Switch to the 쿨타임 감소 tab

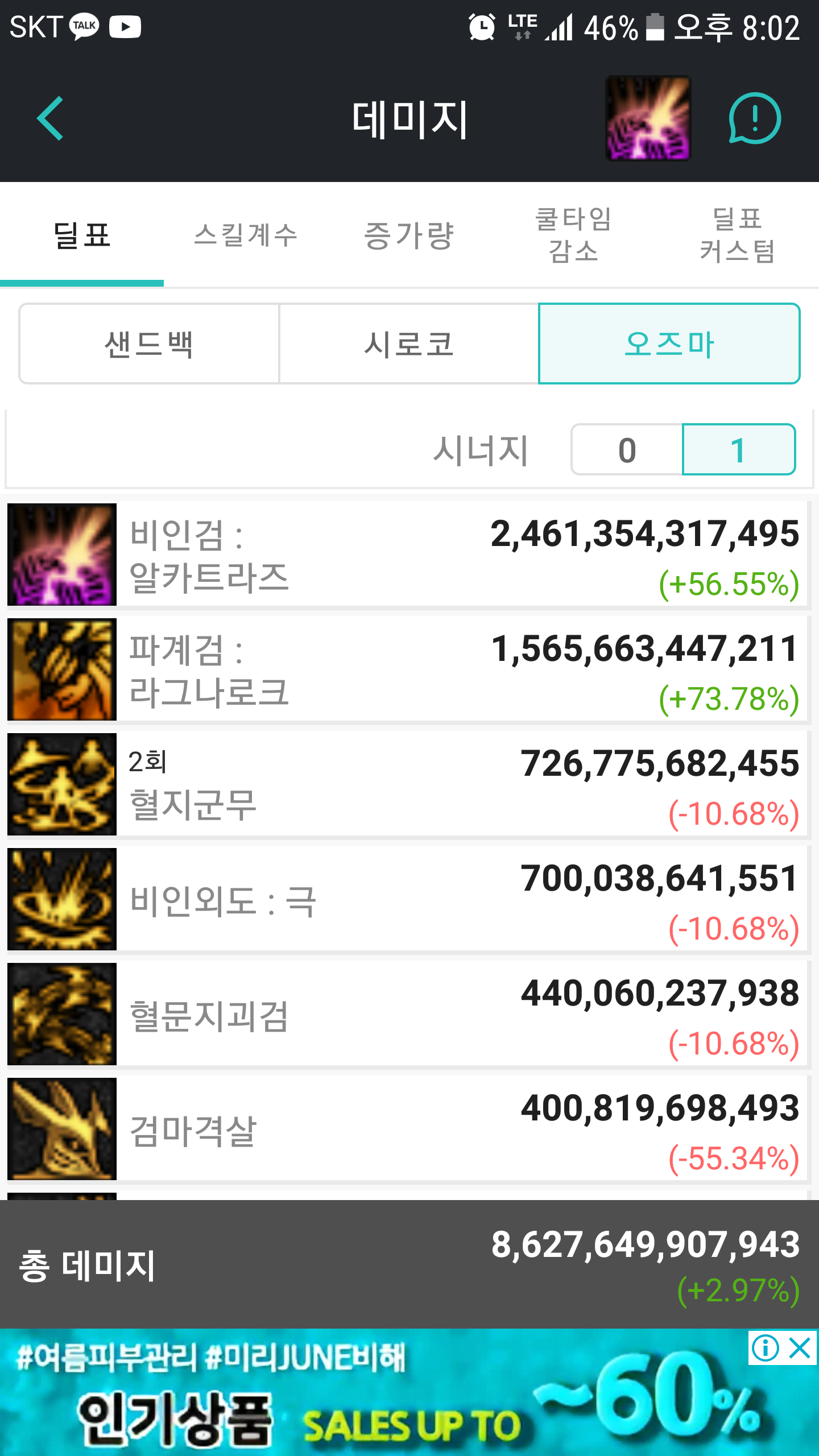(573, 235)
